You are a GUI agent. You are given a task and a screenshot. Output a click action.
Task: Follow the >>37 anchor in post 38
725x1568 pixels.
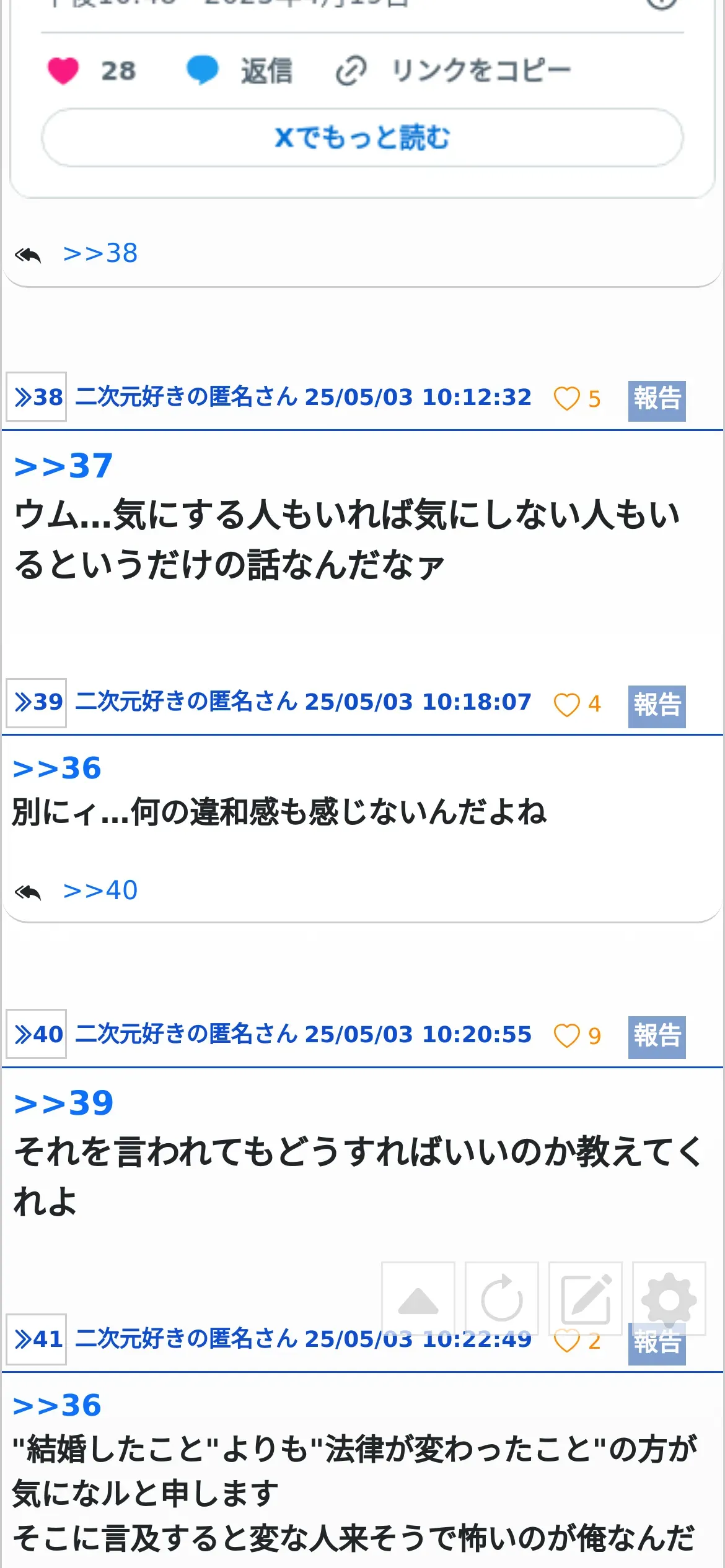point(63,466)
